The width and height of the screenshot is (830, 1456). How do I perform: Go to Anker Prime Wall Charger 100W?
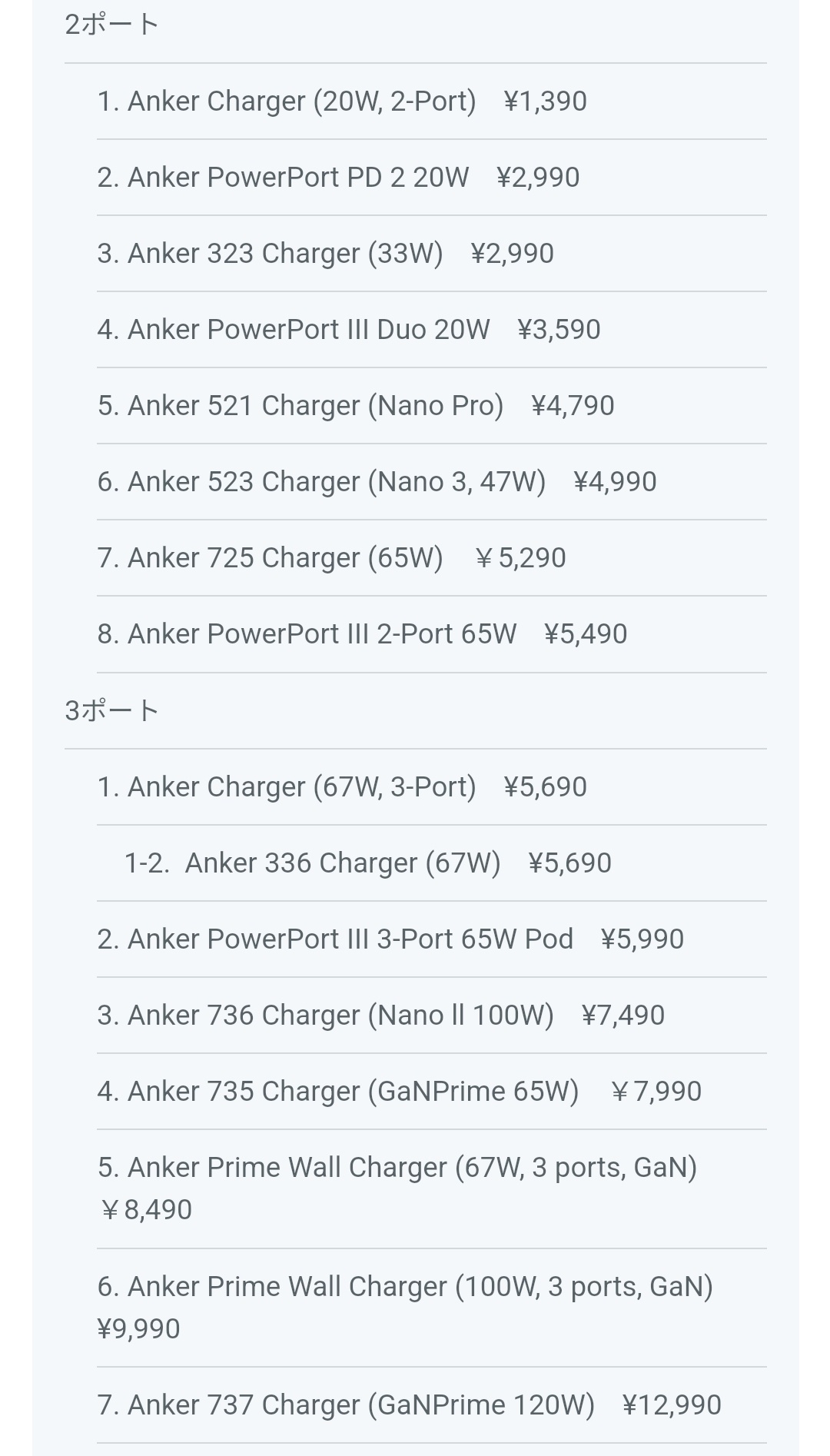point(405,1308)
